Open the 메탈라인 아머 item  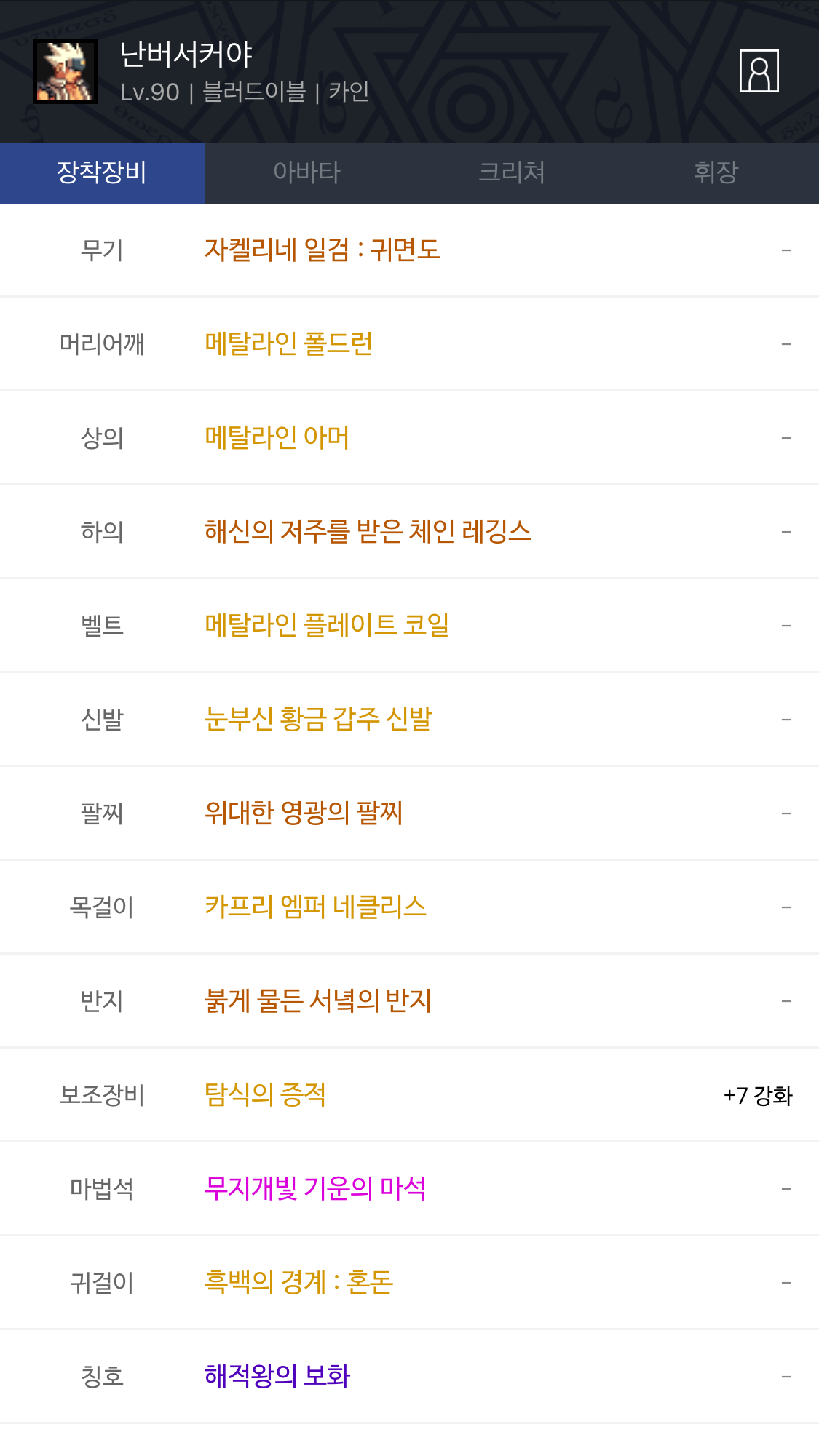coord(277,438)
